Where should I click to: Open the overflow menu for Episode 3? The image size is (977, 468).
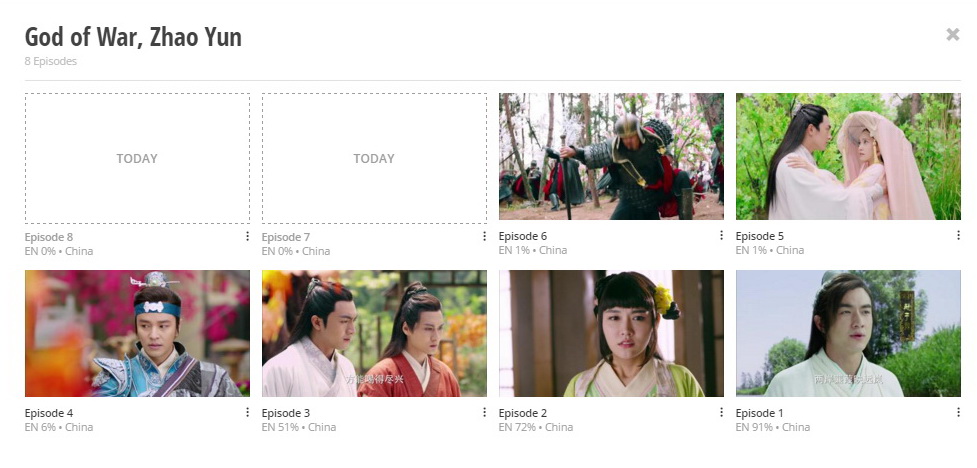(x=484, y=412)
